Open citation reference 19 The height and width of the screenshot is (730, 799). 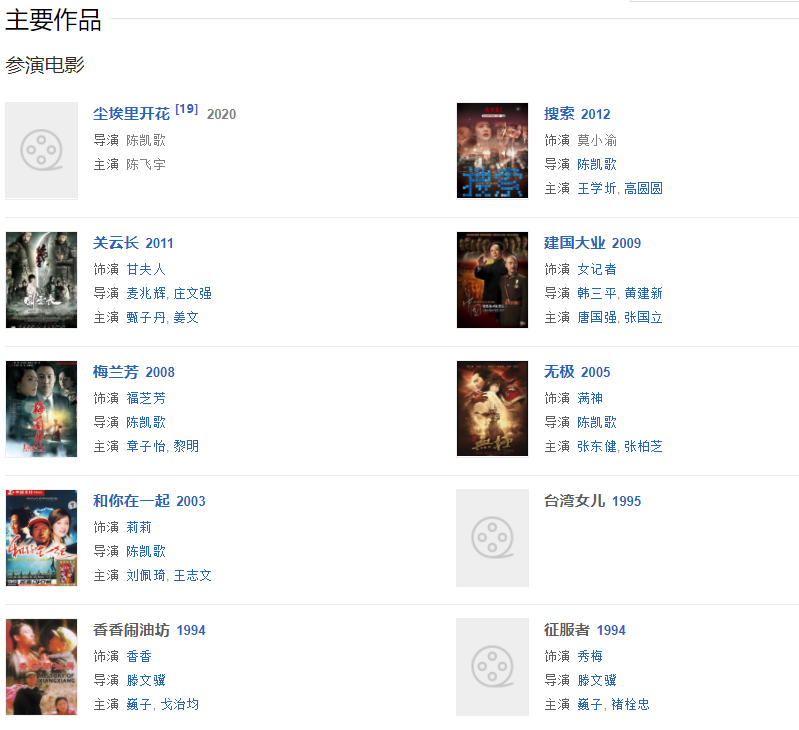(x=187, y=109)
